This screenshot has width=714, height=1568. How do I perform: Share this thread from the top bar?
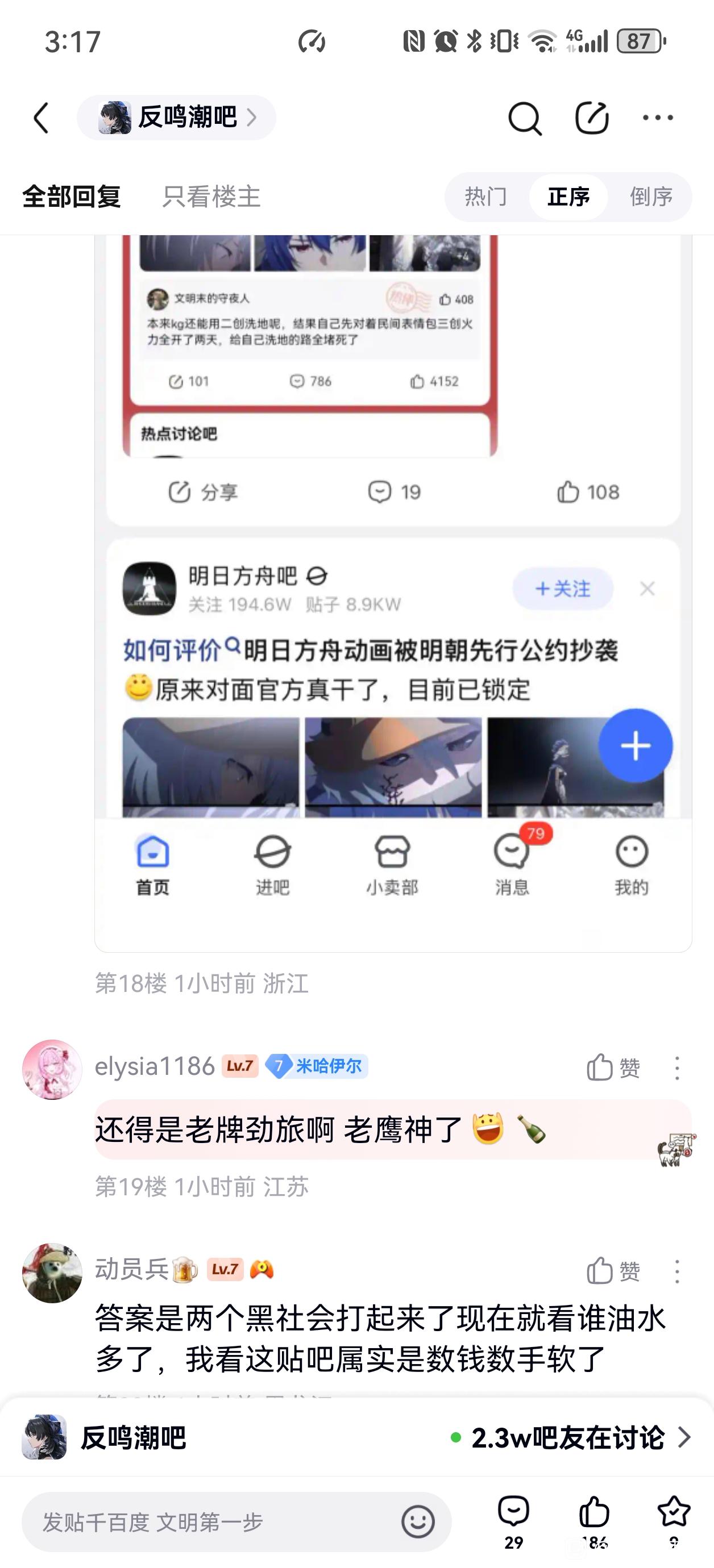tap(592, 118)
